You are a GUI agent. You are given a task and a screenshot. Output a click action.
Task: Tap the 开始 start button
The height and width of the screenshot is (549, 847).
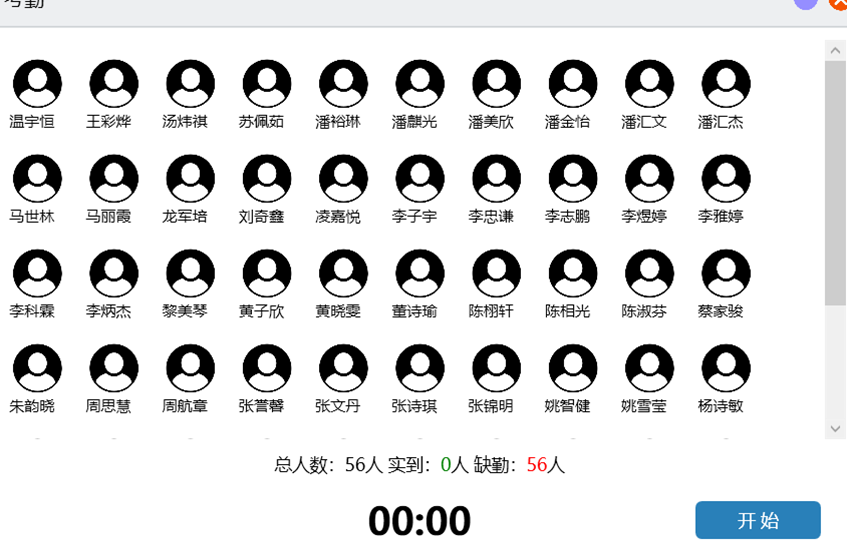[x=757, y=520]
